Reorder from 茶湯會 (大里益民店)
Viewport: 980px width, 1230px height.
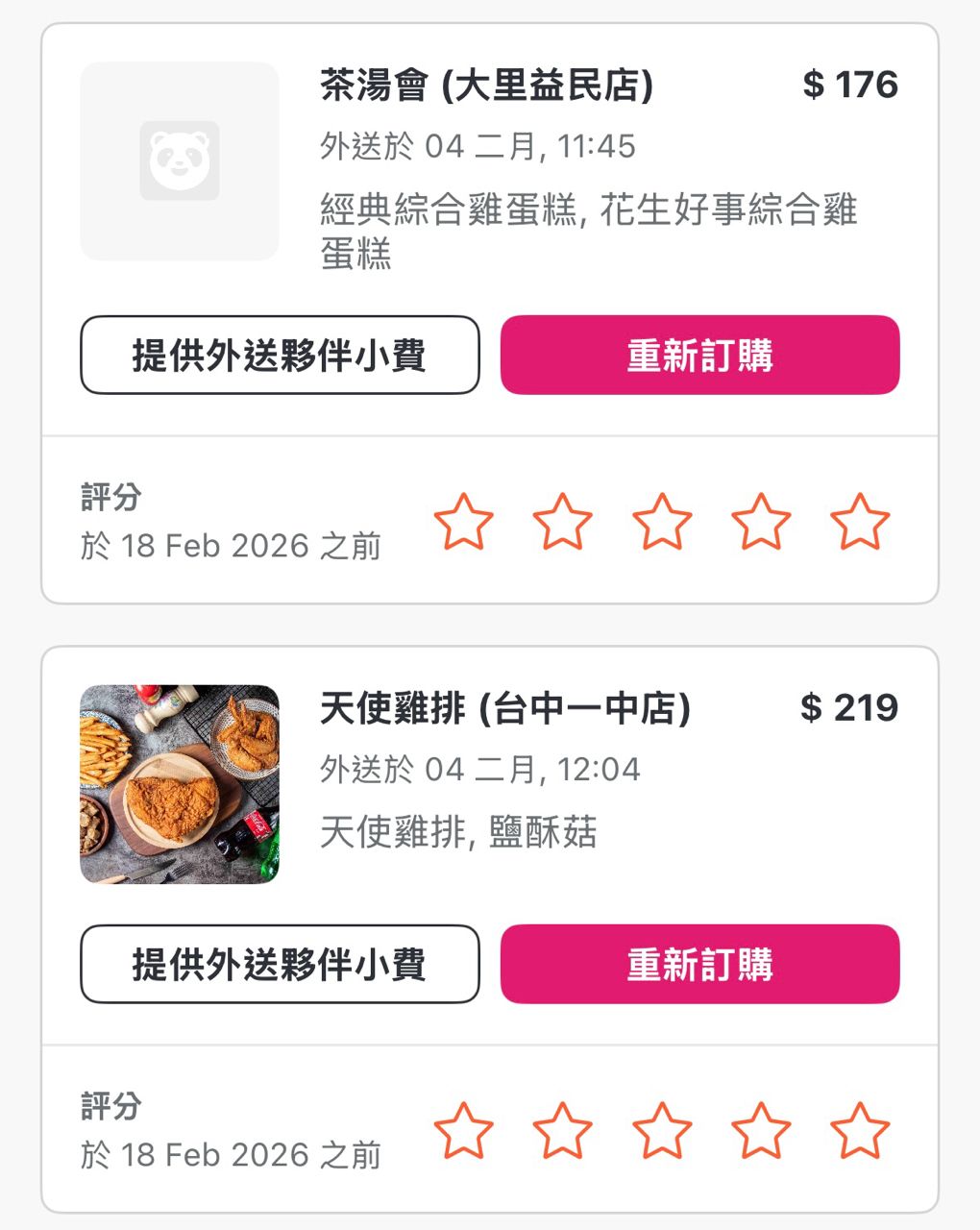coord(699,356)
